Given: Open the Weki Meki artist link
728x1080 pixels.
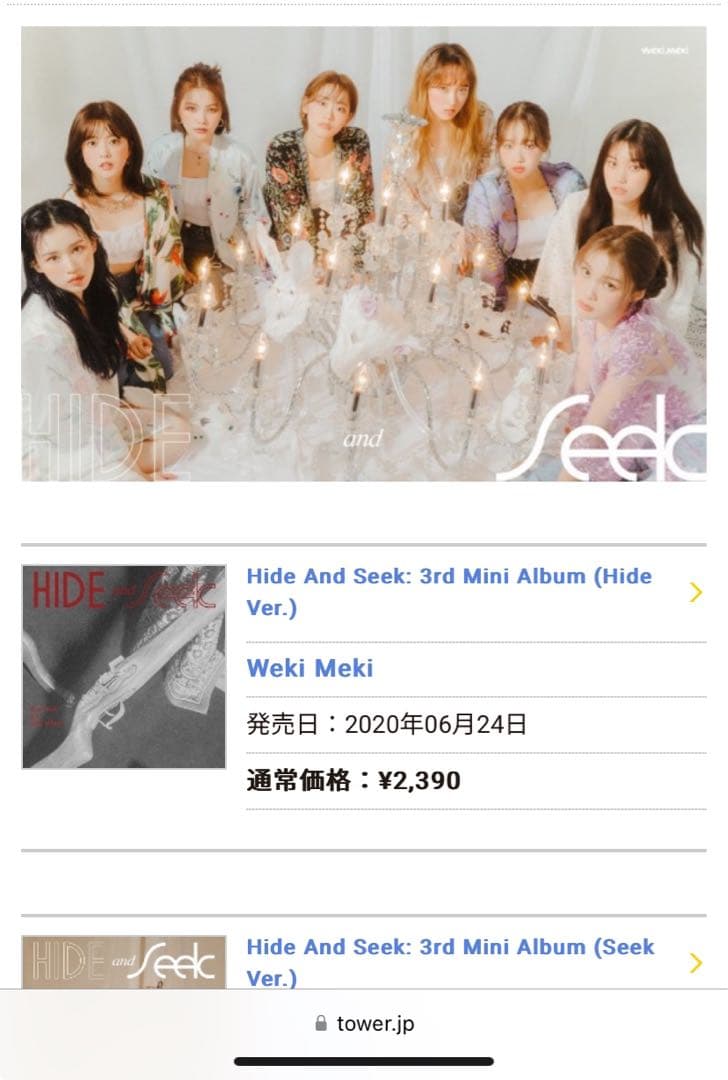Looking at the screenshot, I should point(310,668).
